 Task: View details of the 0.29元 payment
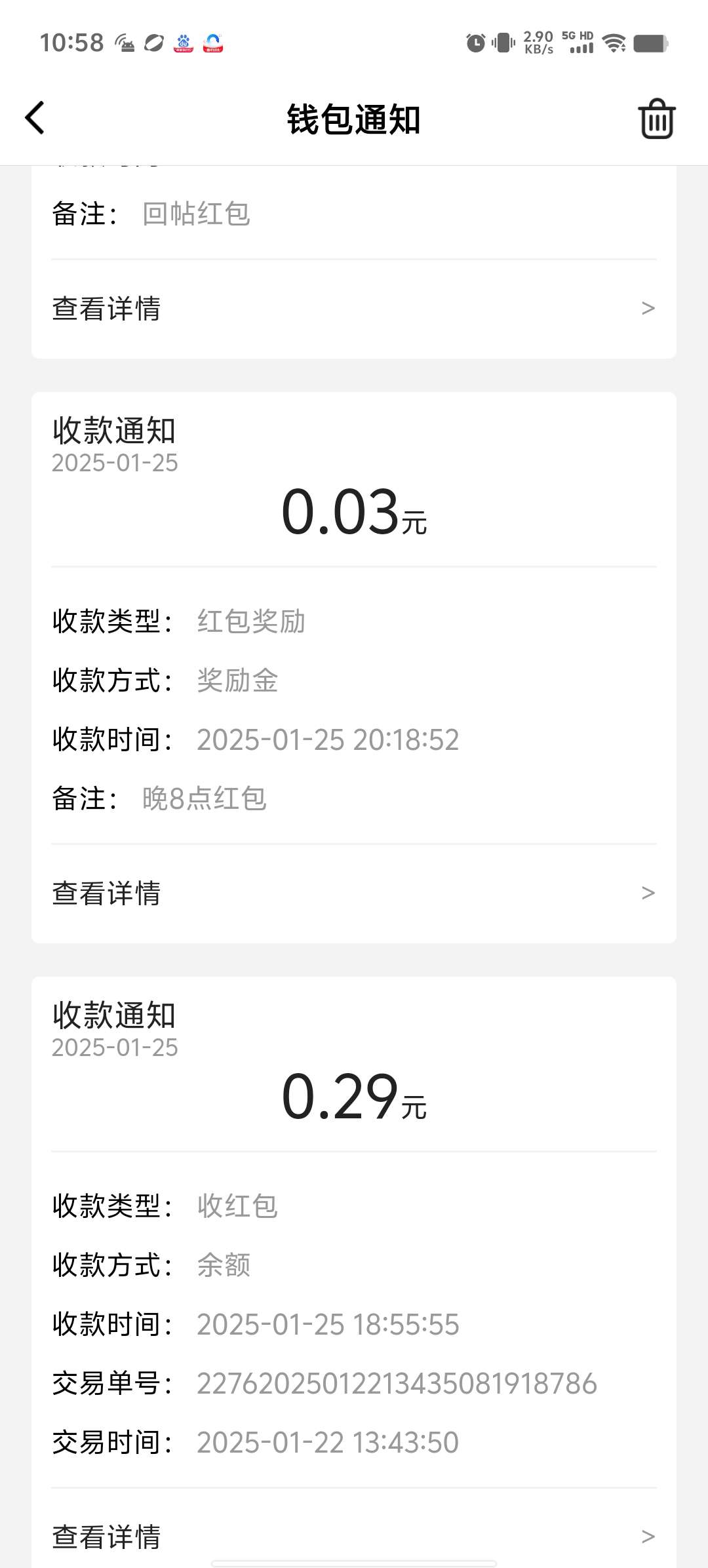point(354,1535)
